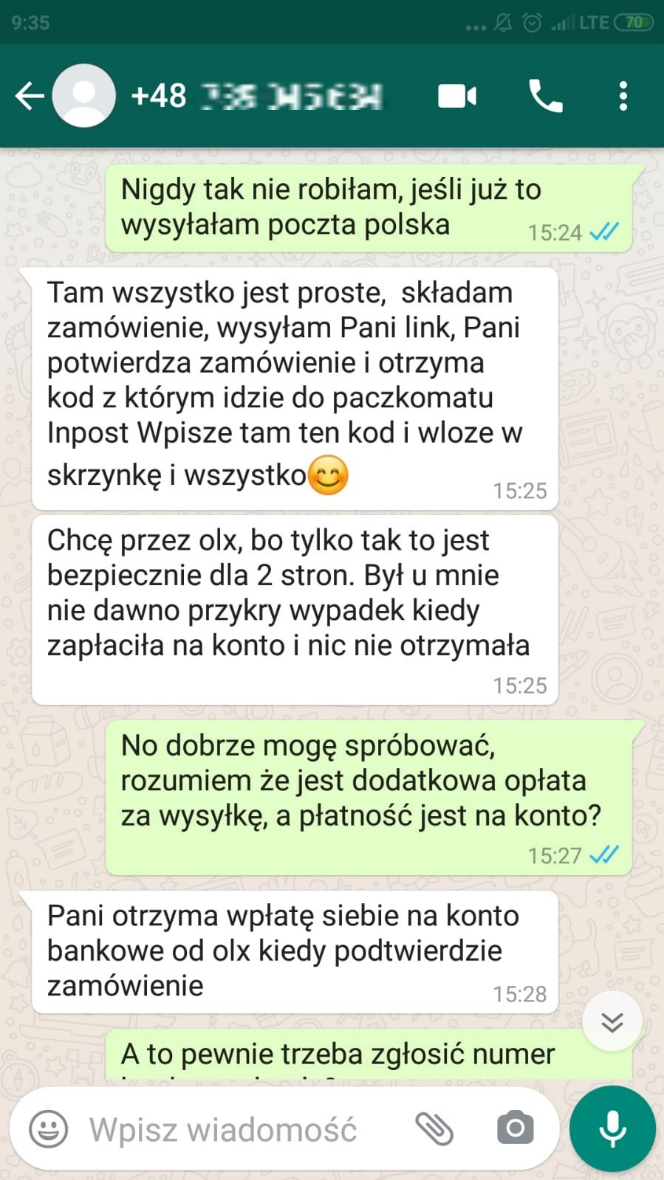
Task: Go back to the chat list
Action: [x=29, y=96]
